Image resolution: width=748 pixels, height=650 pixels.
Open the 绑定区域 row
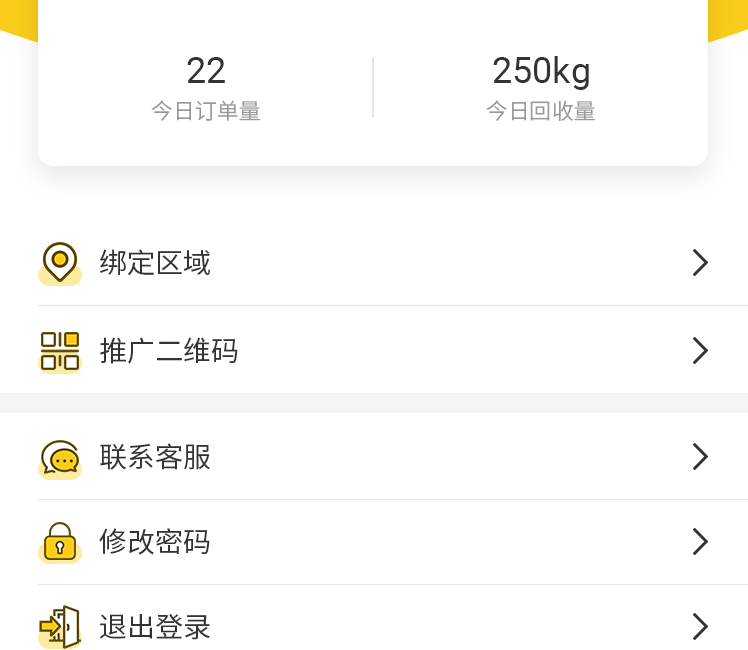pos(373,263)
